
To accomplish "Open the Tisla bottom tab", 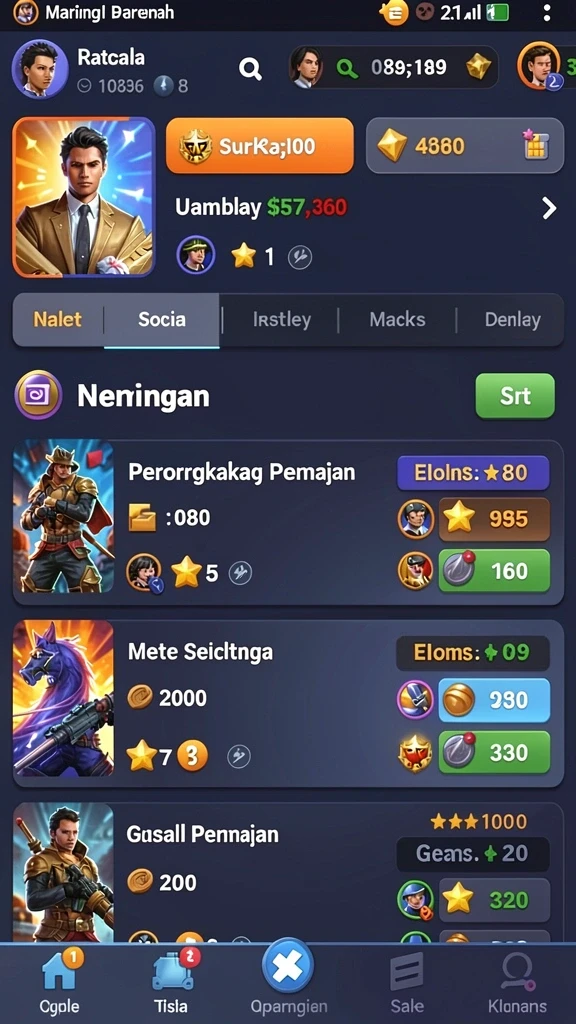I will click(171, 982).
